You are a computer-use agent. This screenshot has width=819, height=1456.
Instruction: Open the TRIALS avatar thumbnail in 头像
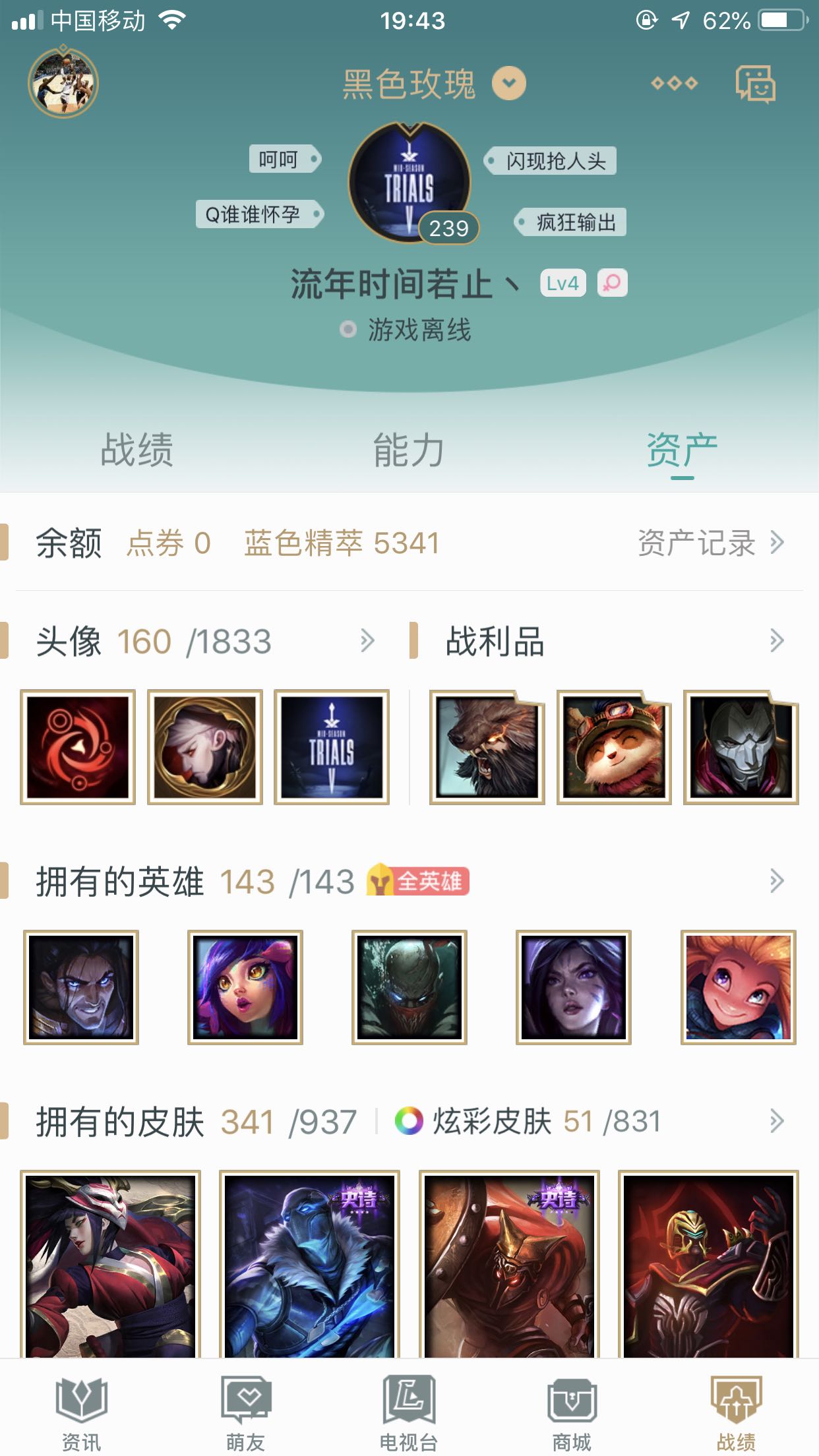point(332,747)
